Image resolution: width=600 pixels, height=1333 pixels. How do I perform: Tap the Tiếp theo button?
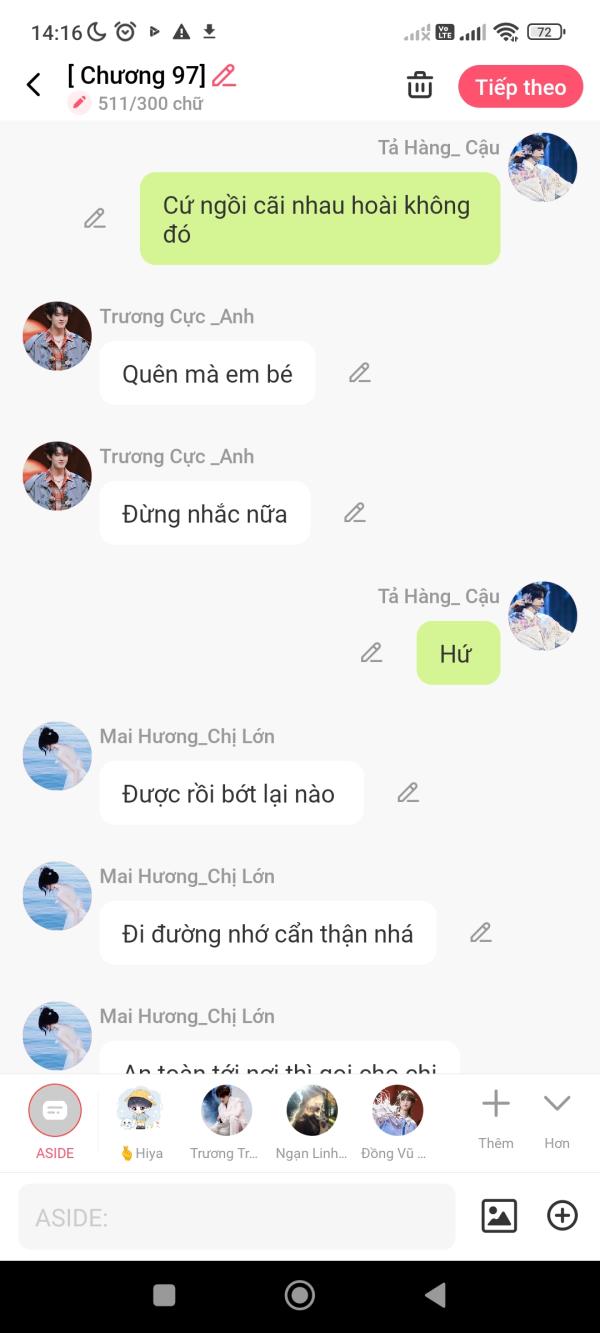520,87
